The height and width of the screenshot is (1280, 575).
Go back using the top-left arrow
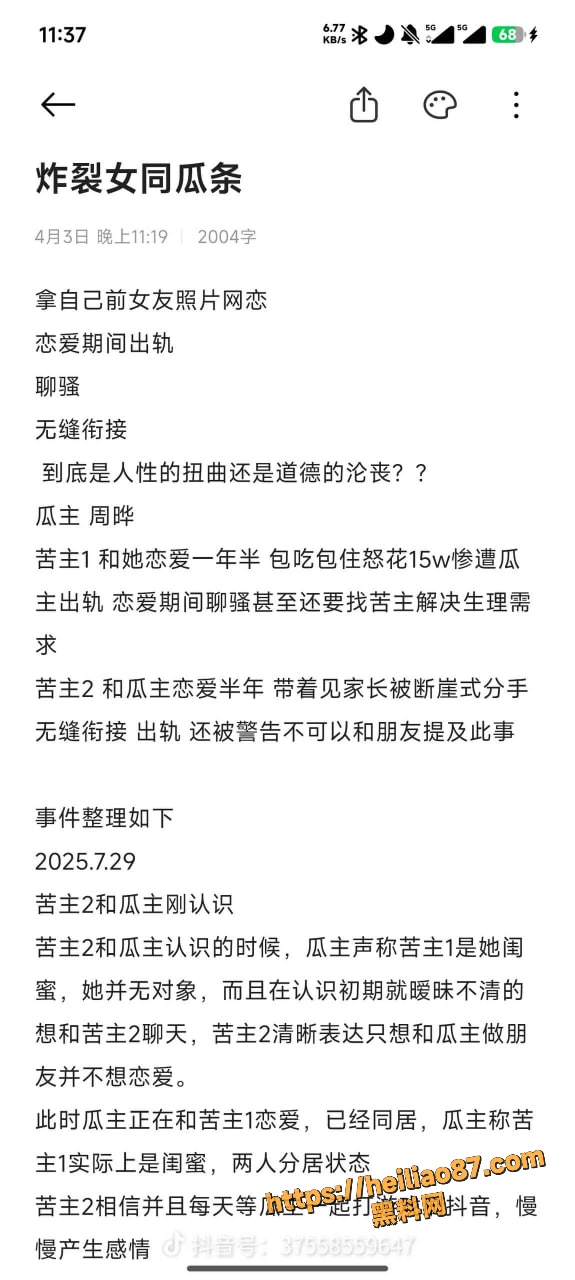pyautogui.click(x=58, y=105)
